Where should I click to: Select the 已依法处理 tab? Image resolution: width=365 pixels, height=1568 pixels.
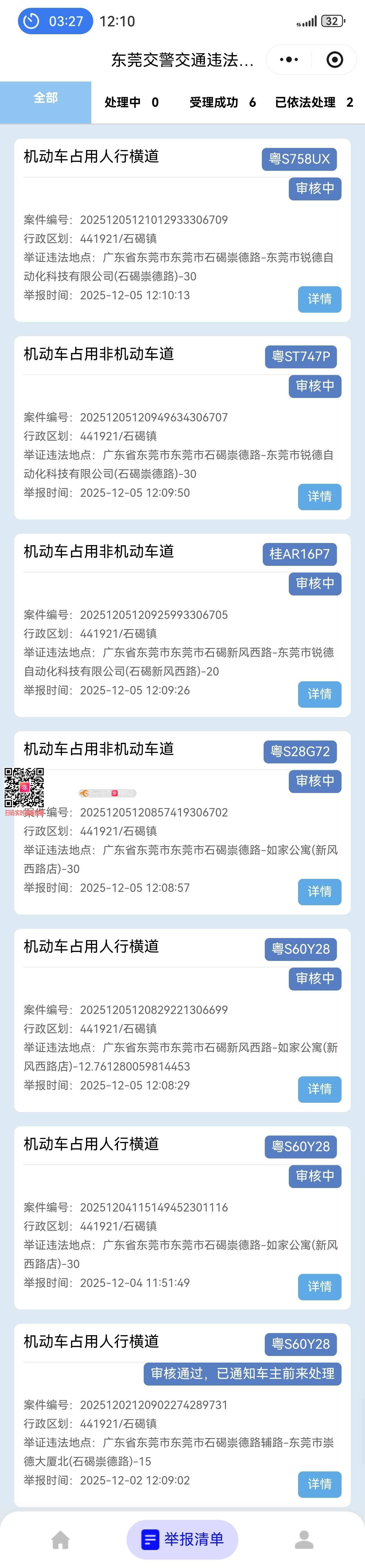(x=313, y=102)
